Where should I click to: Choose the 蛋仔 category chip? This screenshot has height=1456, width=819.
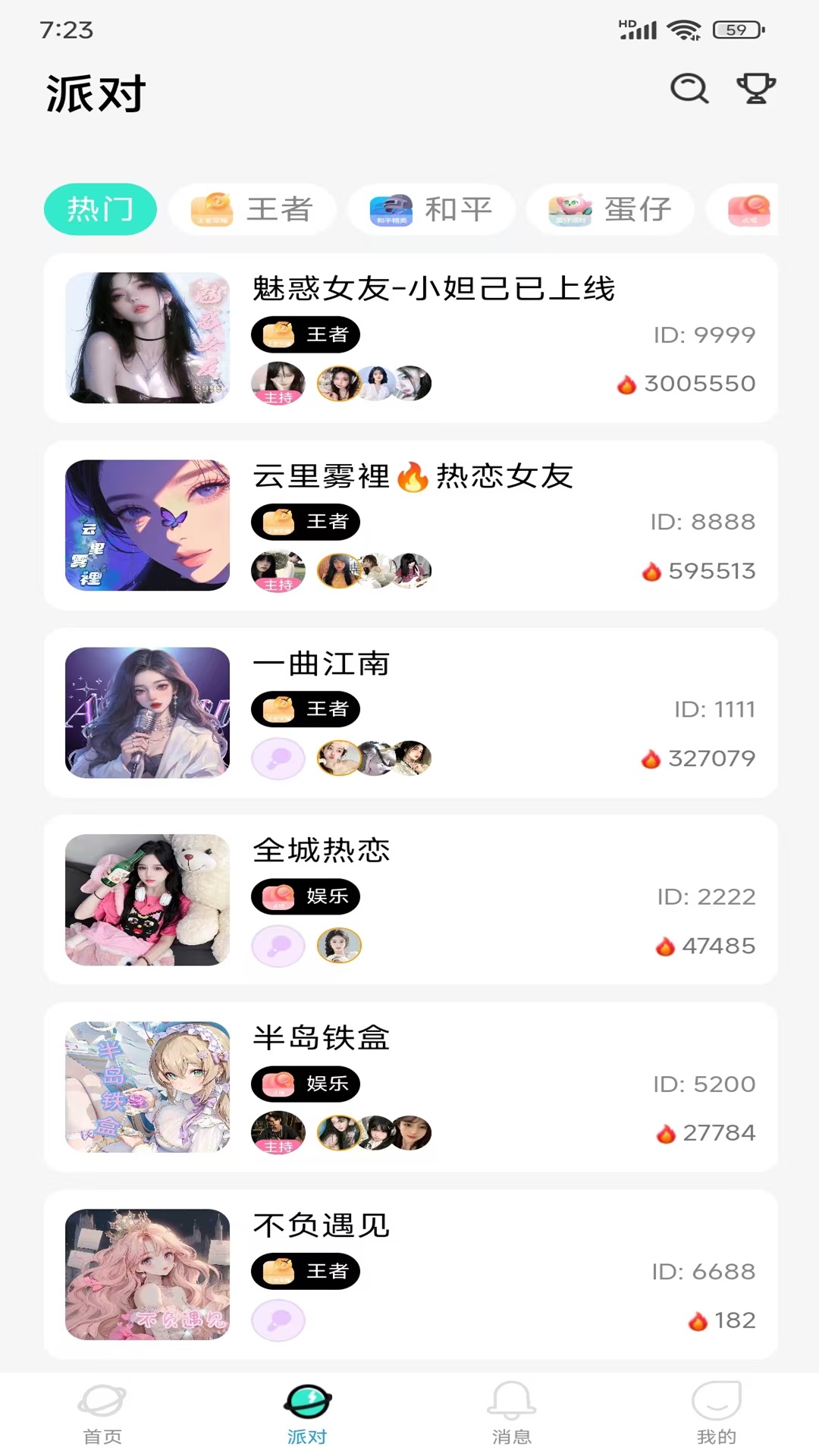(x=610, y=209)
